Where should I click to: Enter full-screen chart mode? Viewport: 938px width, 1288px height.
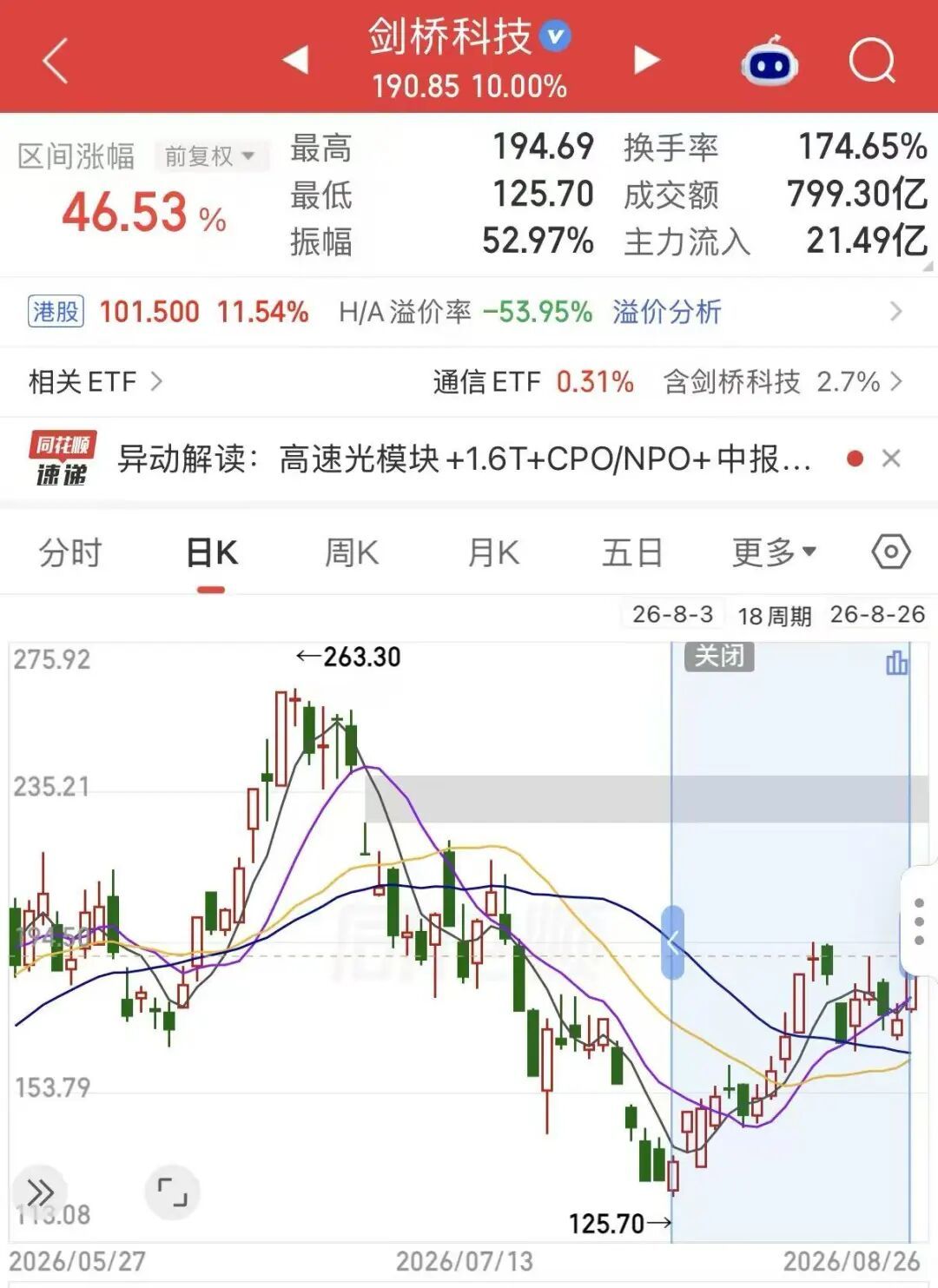(172, 1192)
